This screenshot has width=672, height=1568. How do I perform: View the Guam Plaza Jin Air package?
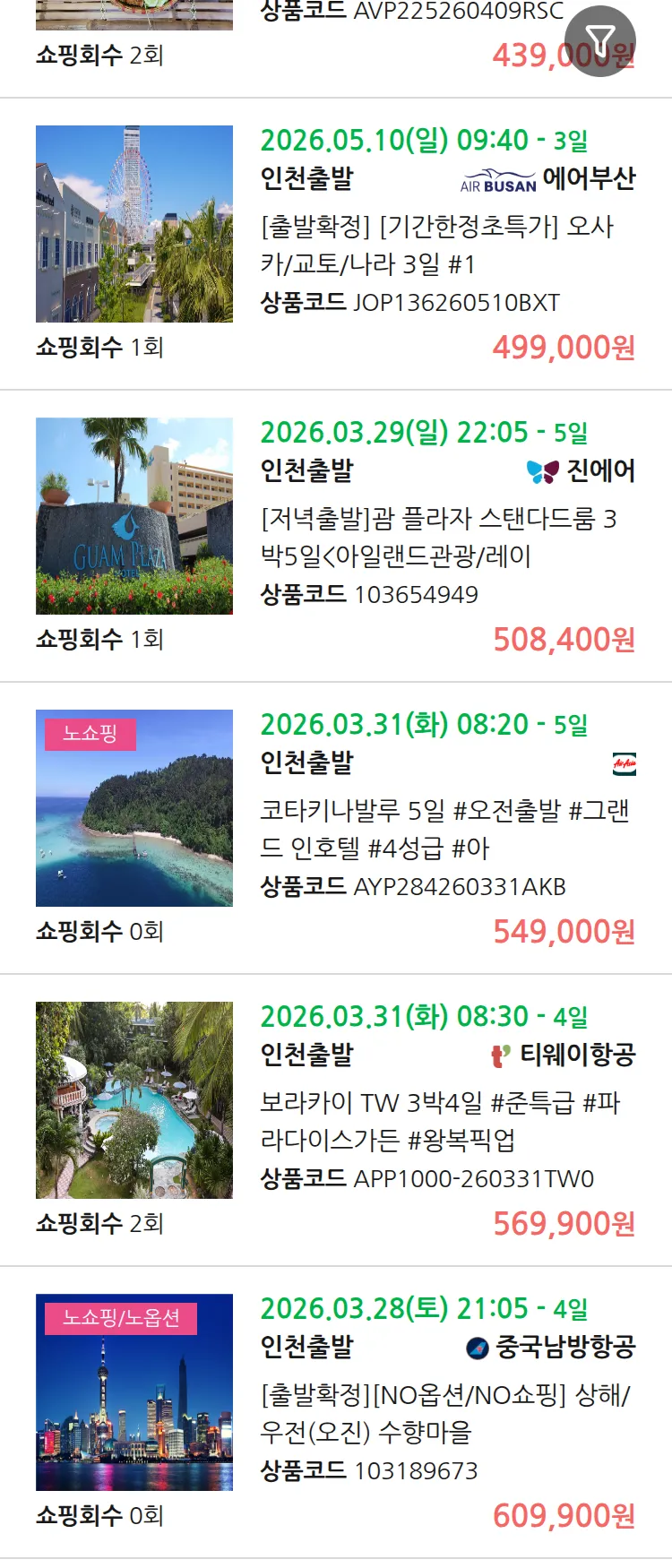(x=438, y=537)
